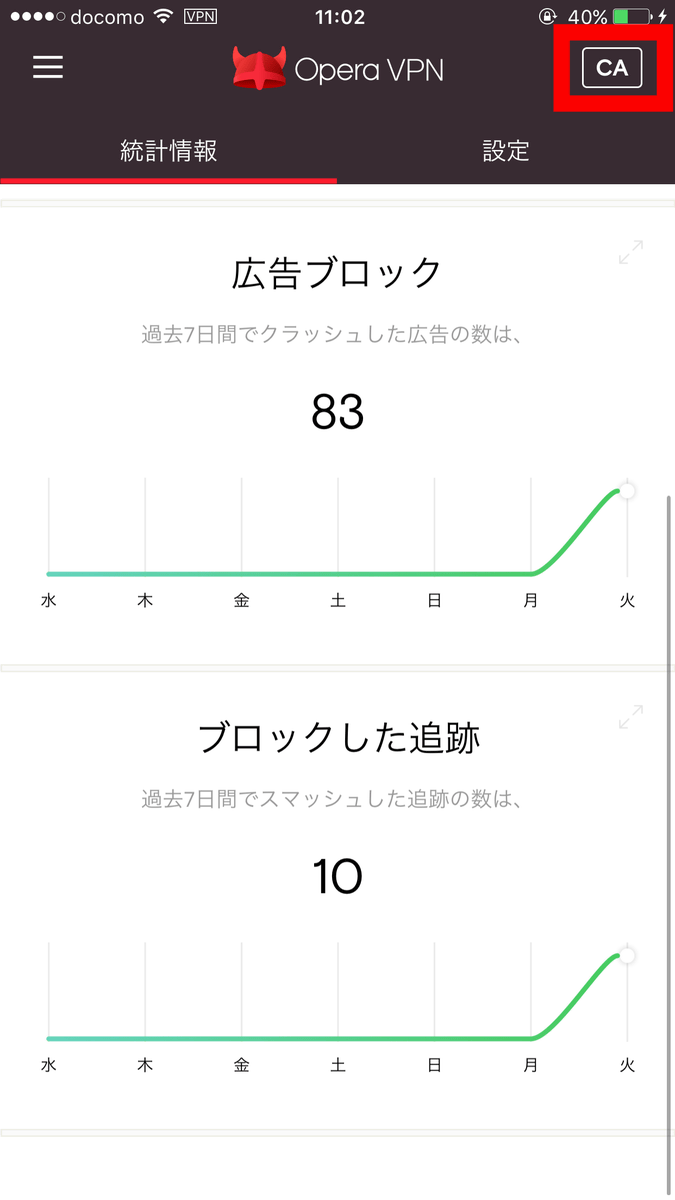Expand the 広告ブロック chart
The width and height of the screenshot is (675, 1200).
click(631, 252)
